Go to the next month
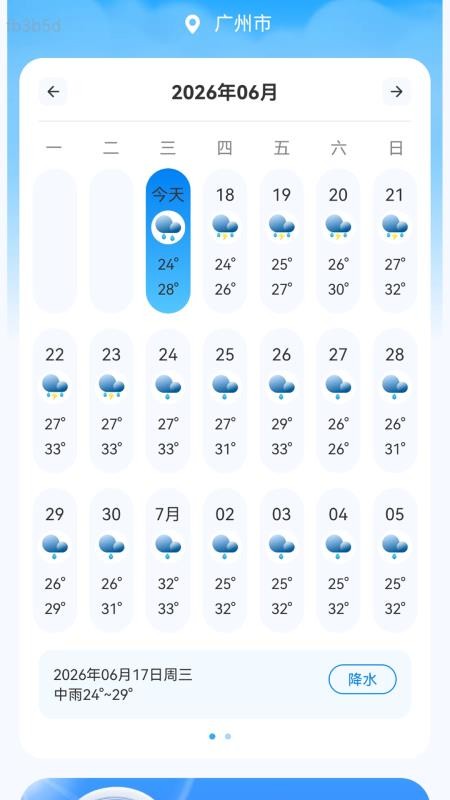Image resolution: width=450 pixels, height=800 pixels. (x=396, y=92)
